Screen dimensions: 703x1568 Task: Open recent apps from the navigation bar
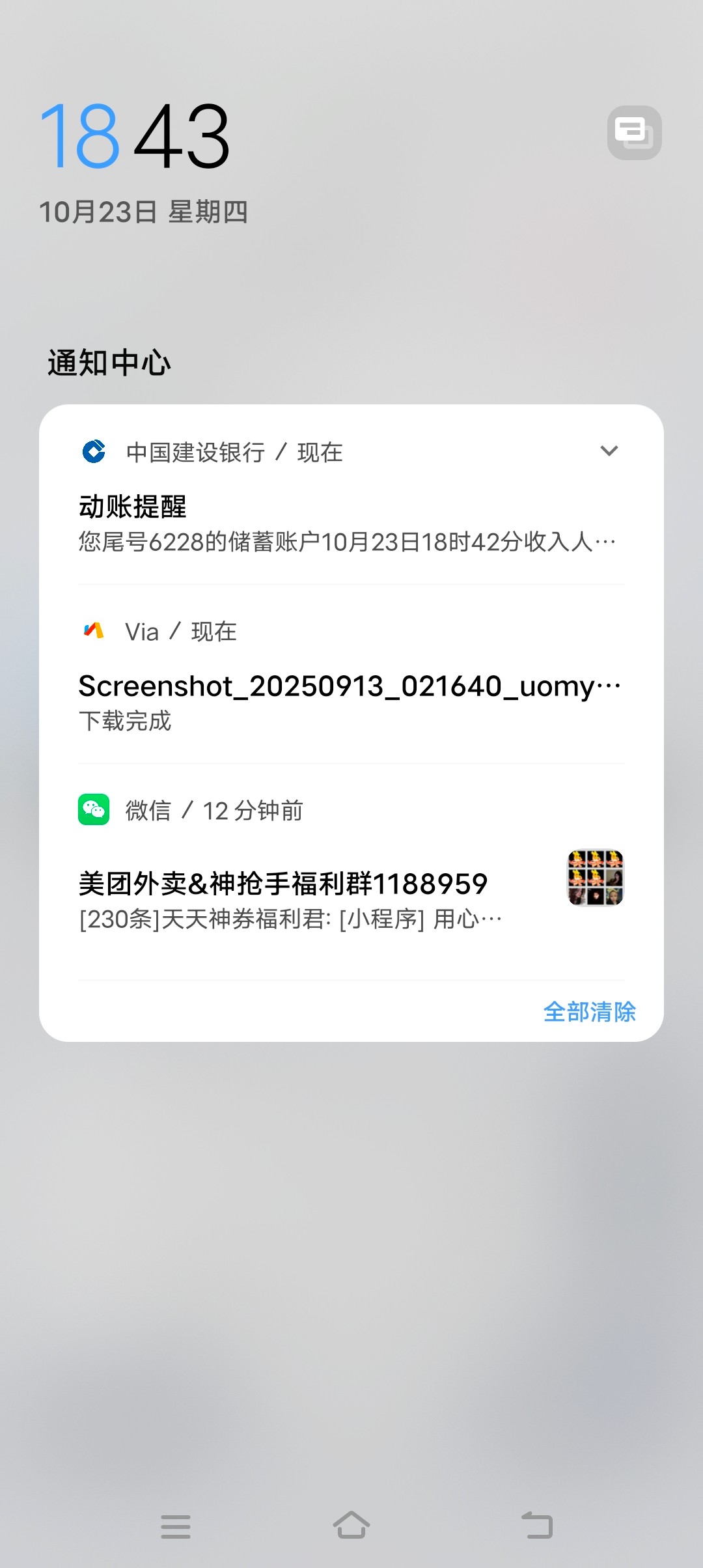pos(176,1526)
